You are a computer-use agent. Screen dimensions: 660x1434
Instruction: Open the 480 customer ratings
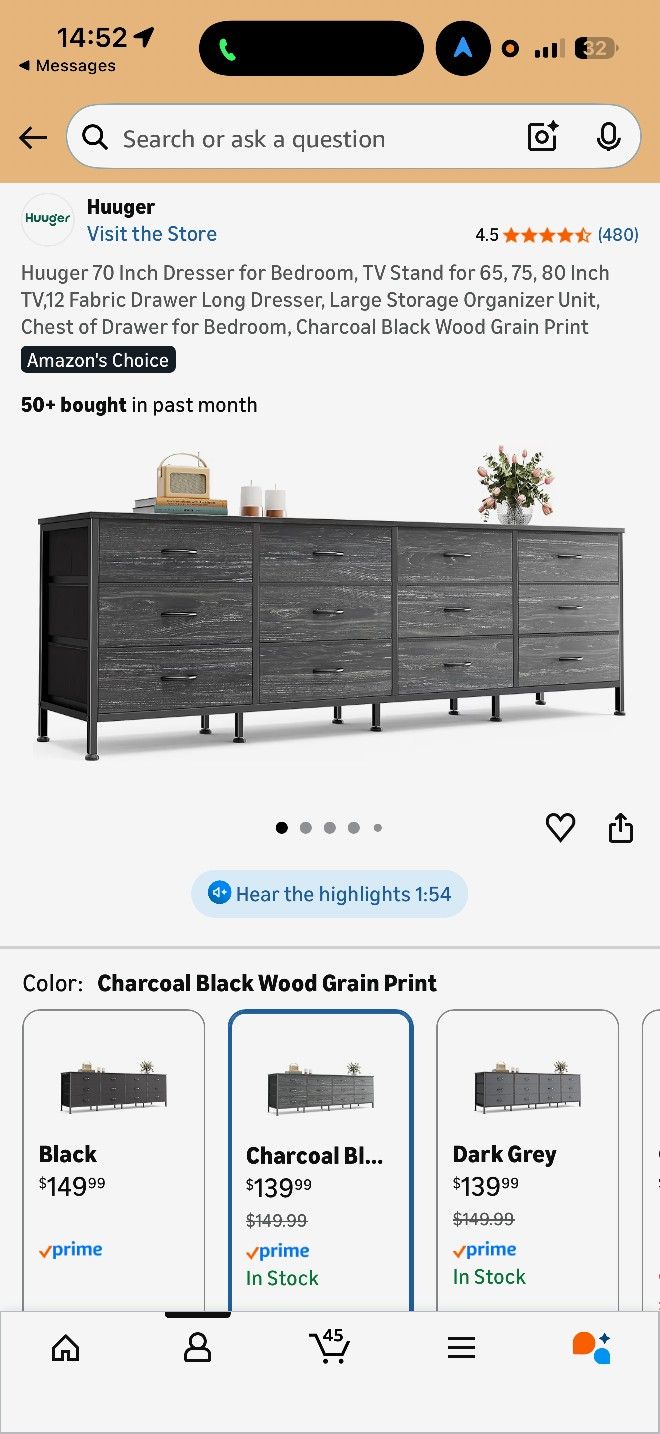click(x=617, y=235)
